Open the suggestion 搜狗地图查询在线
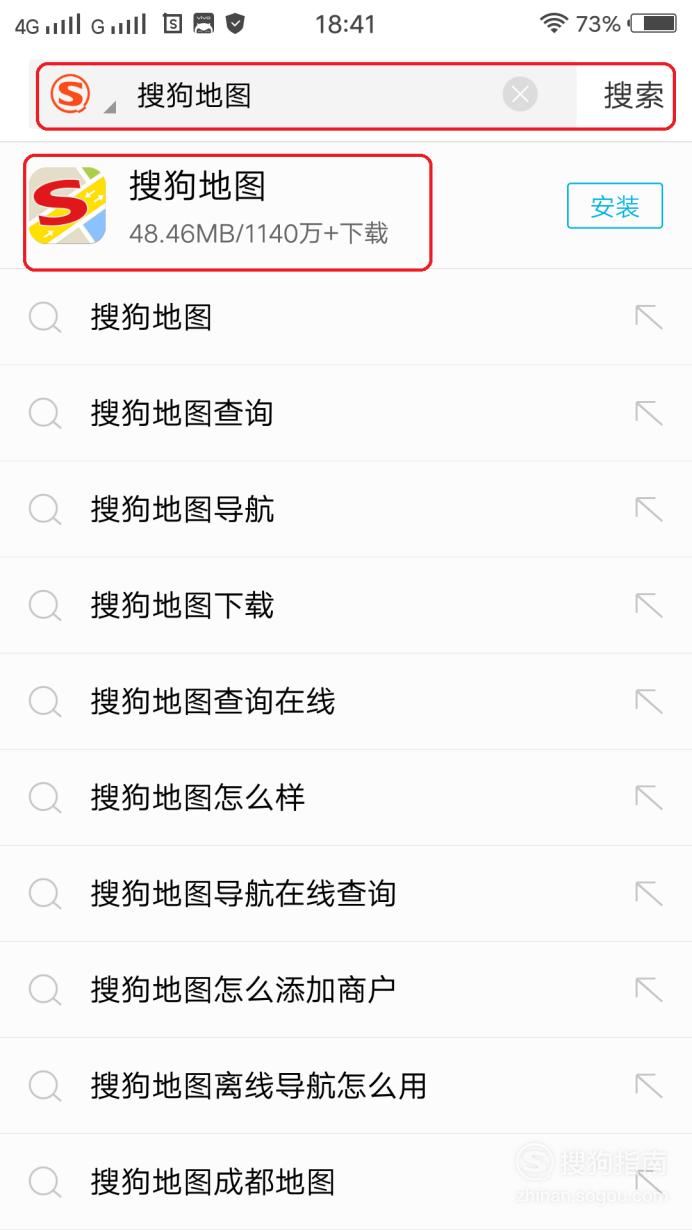Viewport: 692px width, 1230px height. (346, 701)
